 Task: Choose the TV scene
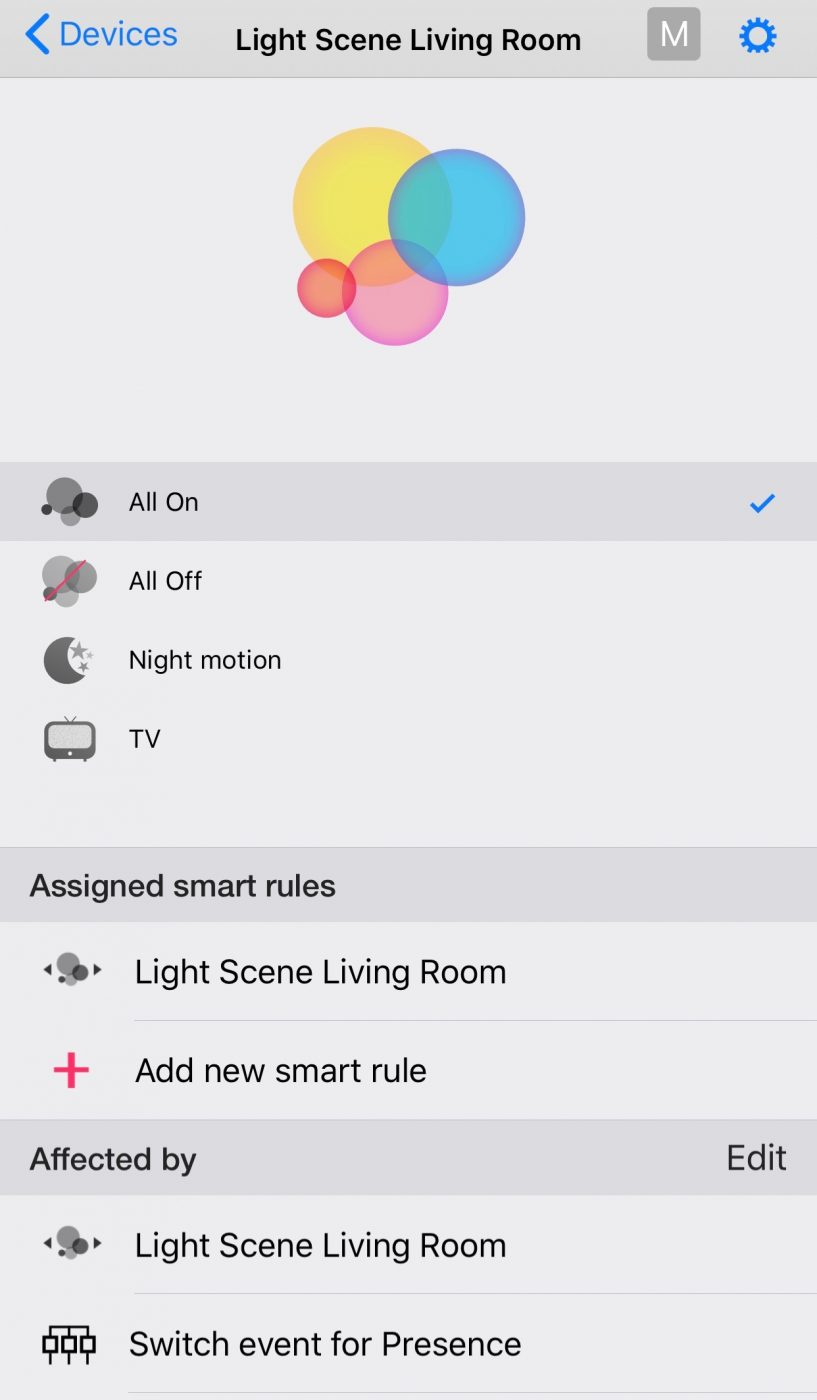408,739
